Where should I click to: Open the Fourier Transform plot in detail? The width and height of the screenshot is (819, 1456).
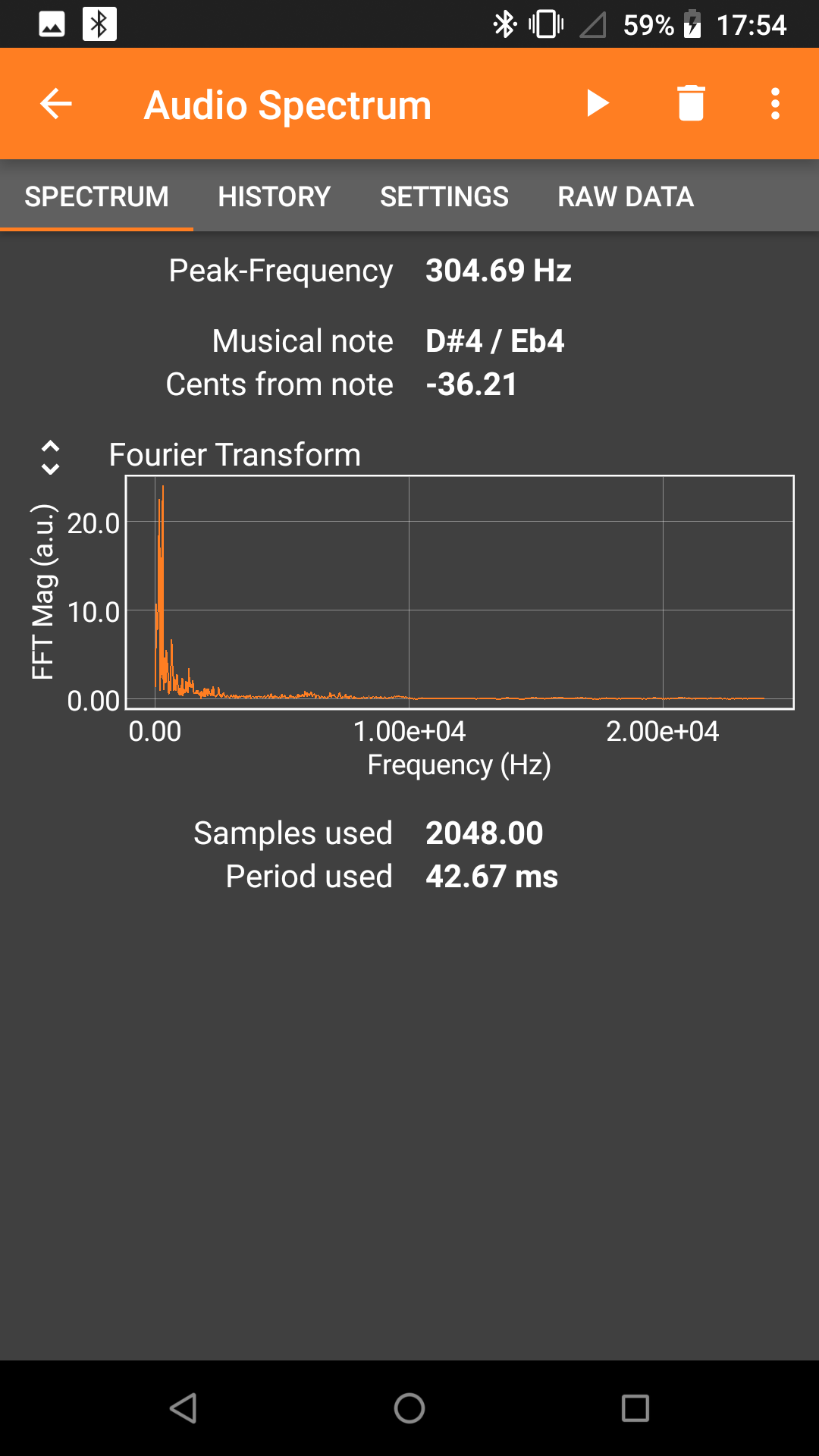click(x=459, y=591)
